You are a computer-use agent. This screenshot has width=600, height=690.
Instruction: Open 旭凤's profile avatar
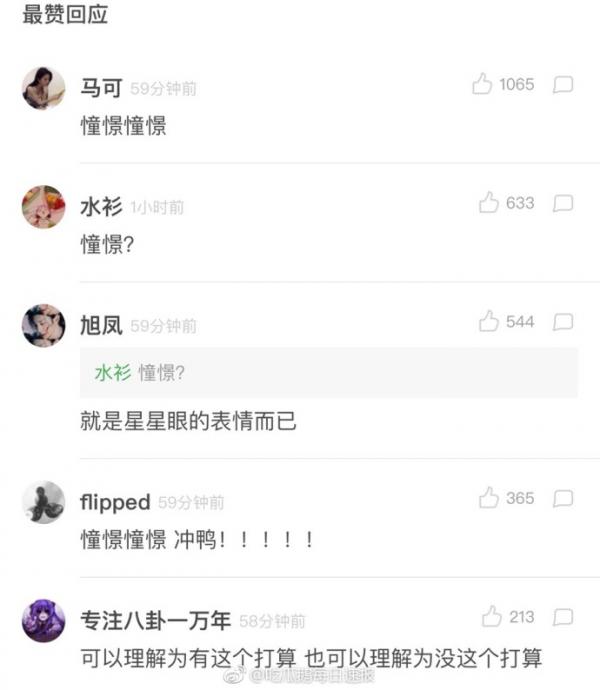pyautogui.click(x=44, y=326)
